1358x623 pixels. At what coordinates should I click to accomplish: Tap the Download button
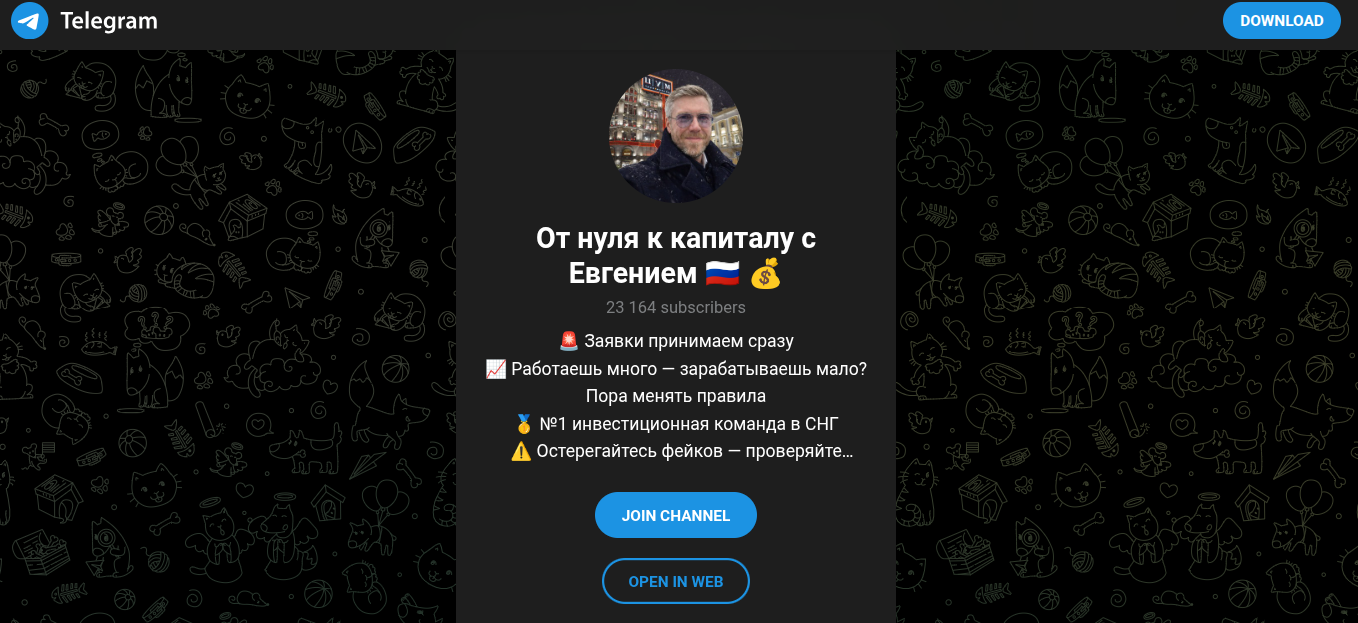[1281, 20]
